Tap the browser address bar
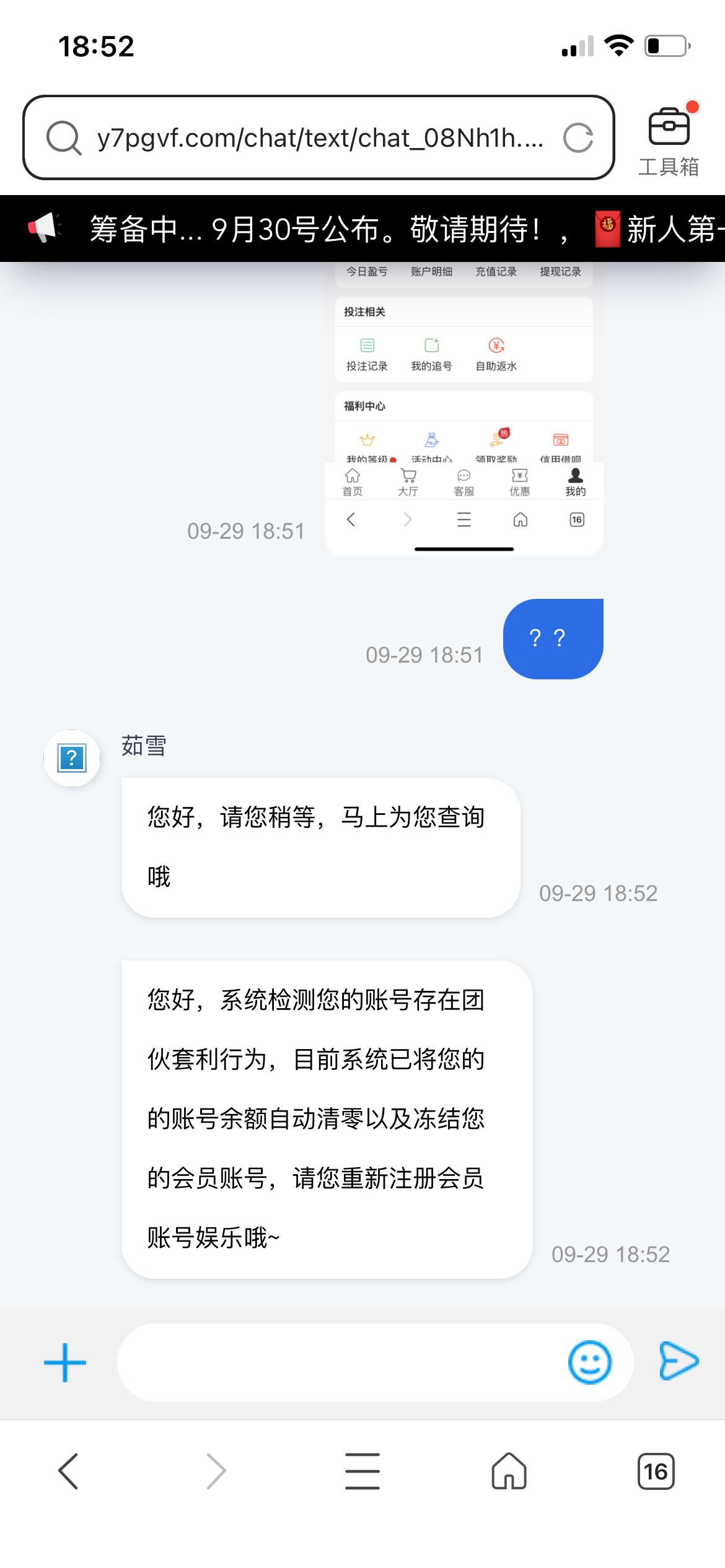Image resolution: width=725 pixels, height=1568 pixels. coord(319,138)
